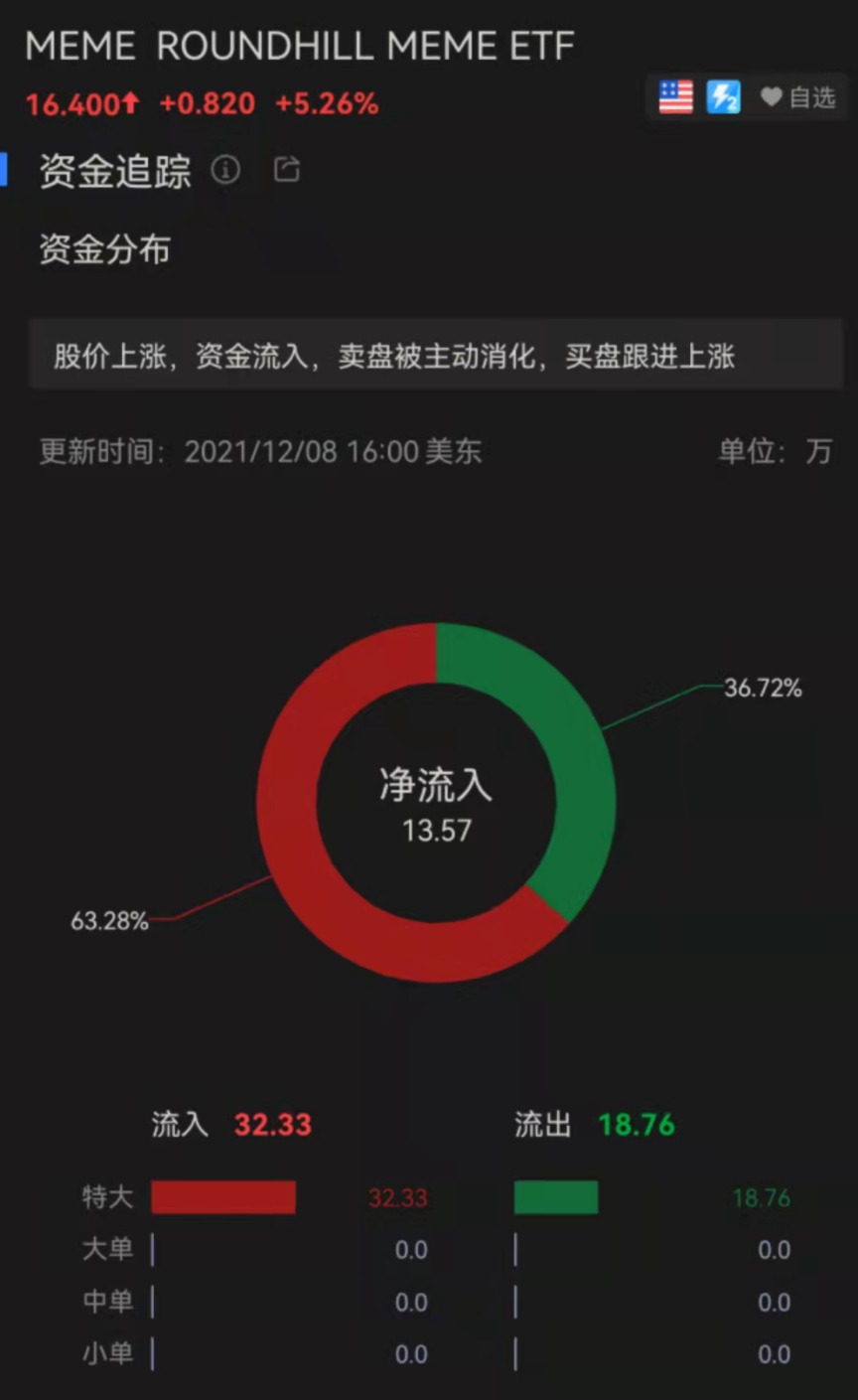Share the 资金追踪 section
The width and height of the screenshot is (858, 1400).
pos(287,170)
